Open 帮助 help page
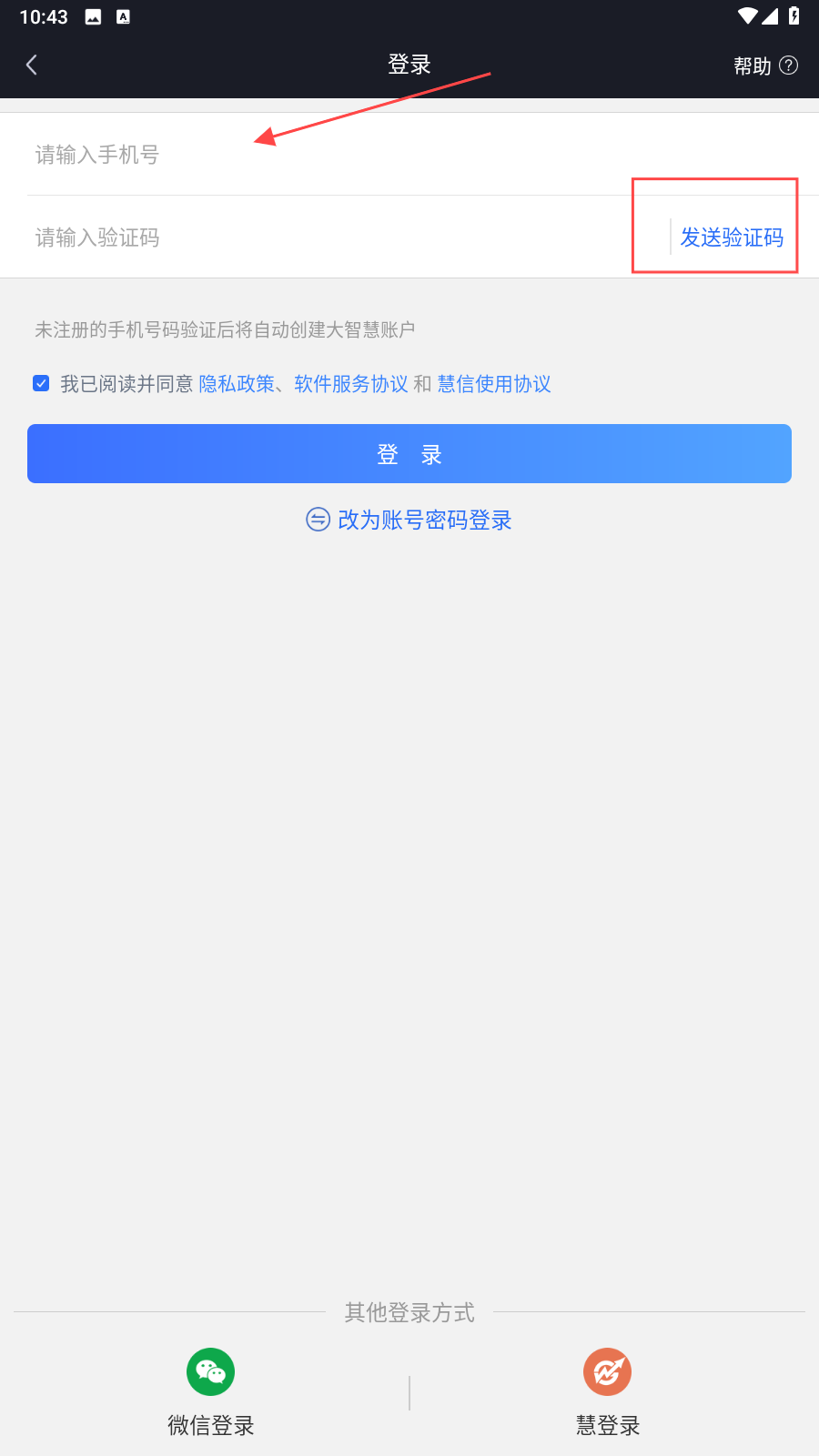The width and height of the screenshot is (819, 1456). 765,66
